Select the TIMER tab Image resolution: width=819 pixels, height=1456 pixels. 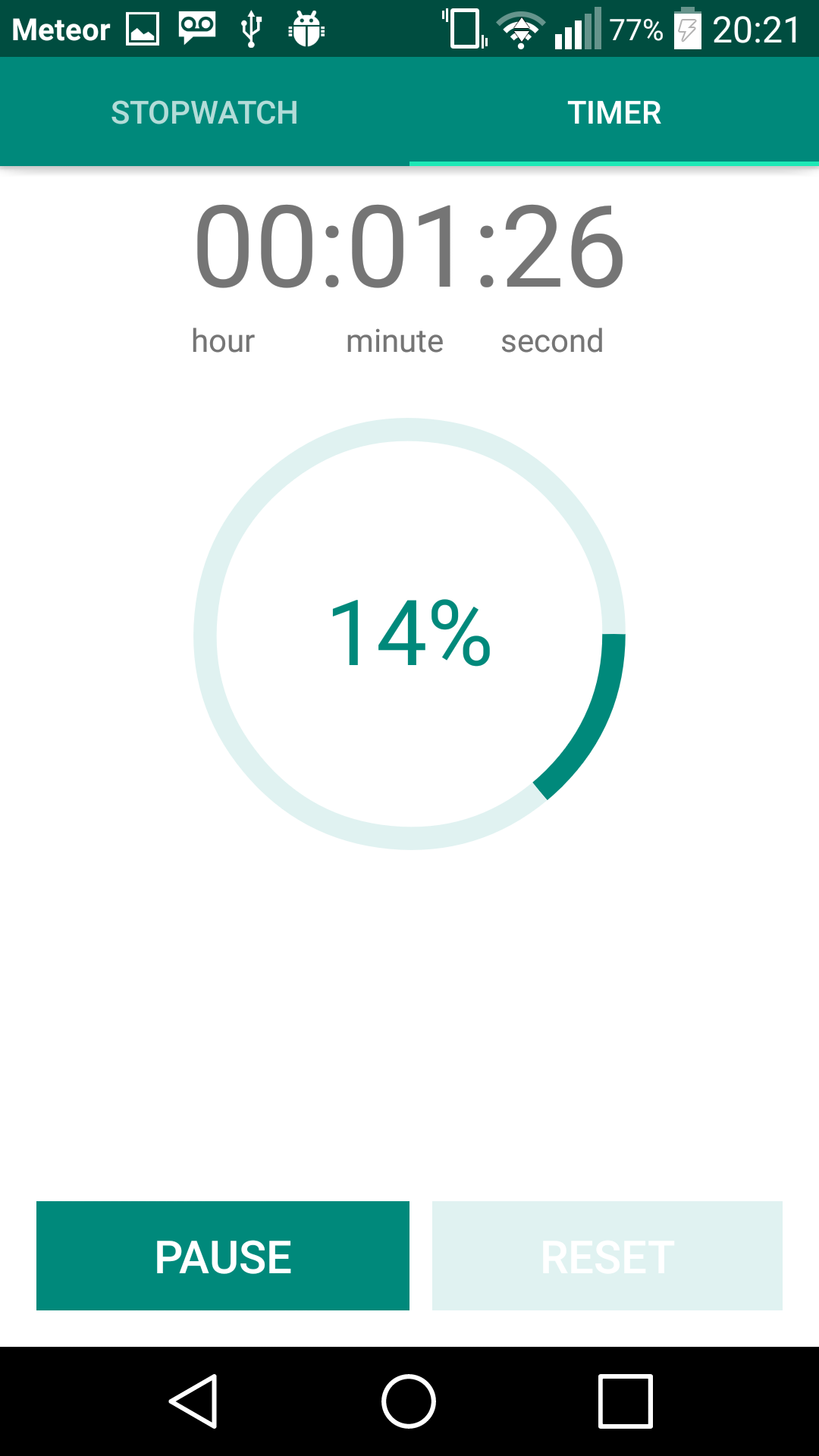pyautogui.click(x=614, y=111)
